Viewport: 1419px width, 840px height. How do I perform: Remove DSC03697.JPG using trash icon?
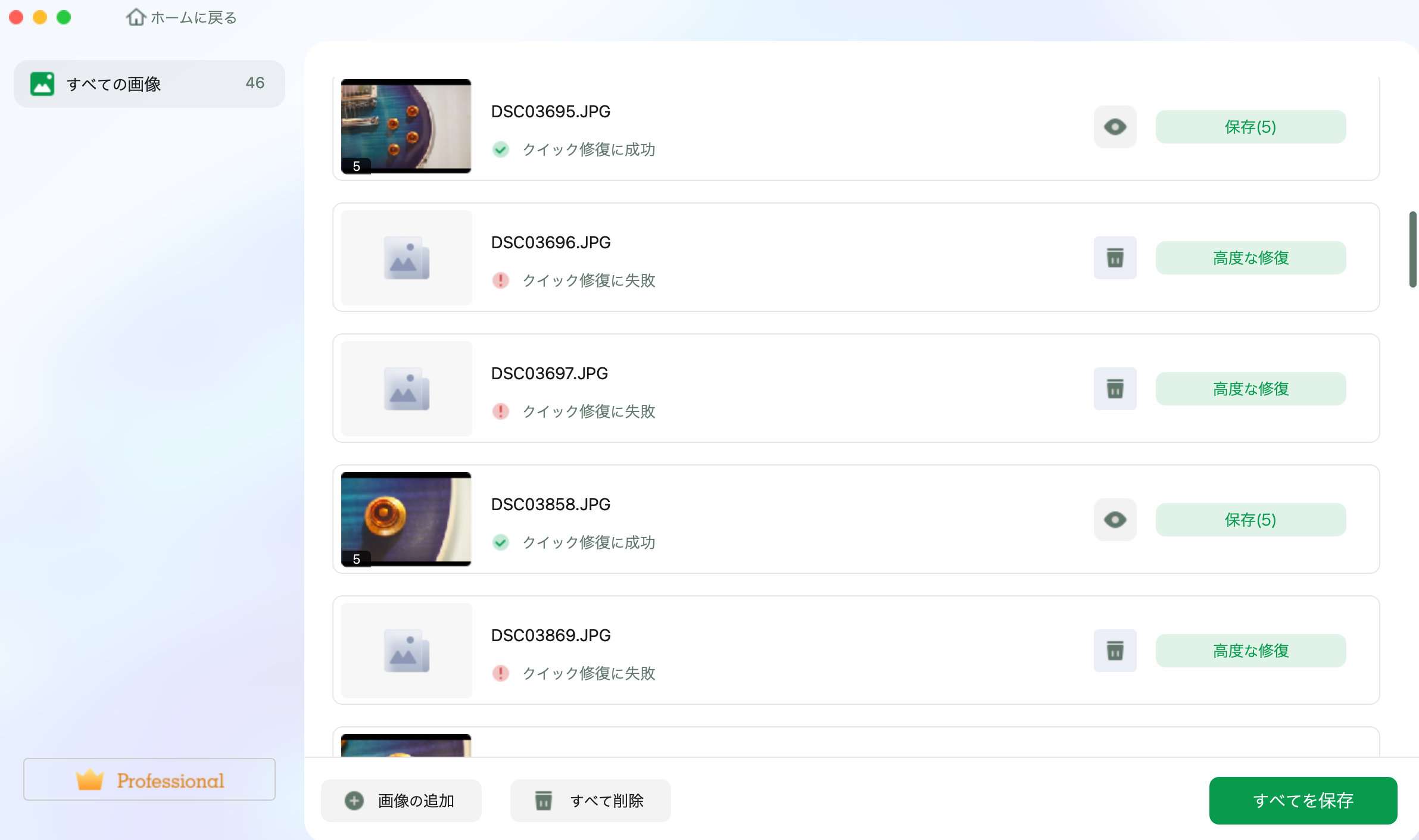coord(1115,389)
